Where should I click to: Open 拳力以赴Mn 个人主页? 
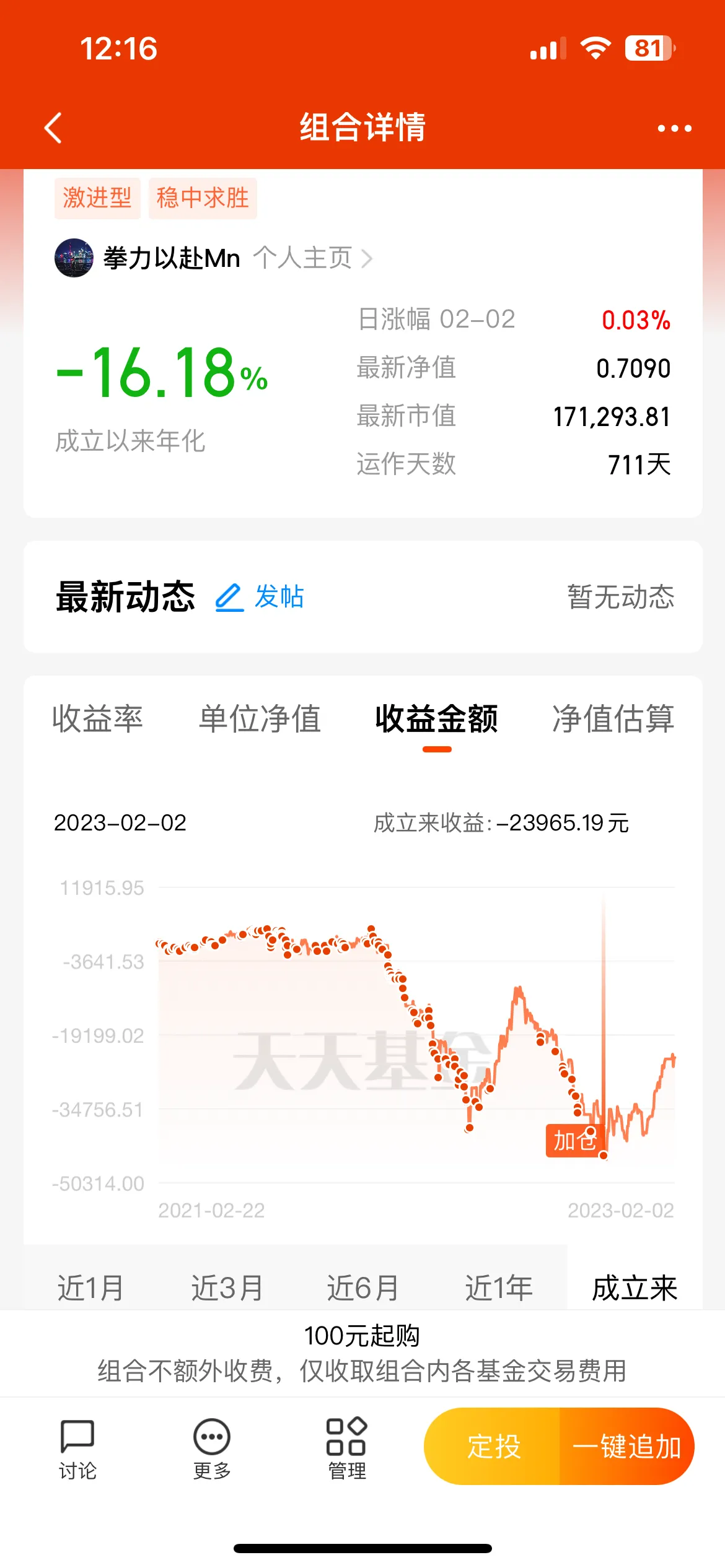(x=312, y=258)
